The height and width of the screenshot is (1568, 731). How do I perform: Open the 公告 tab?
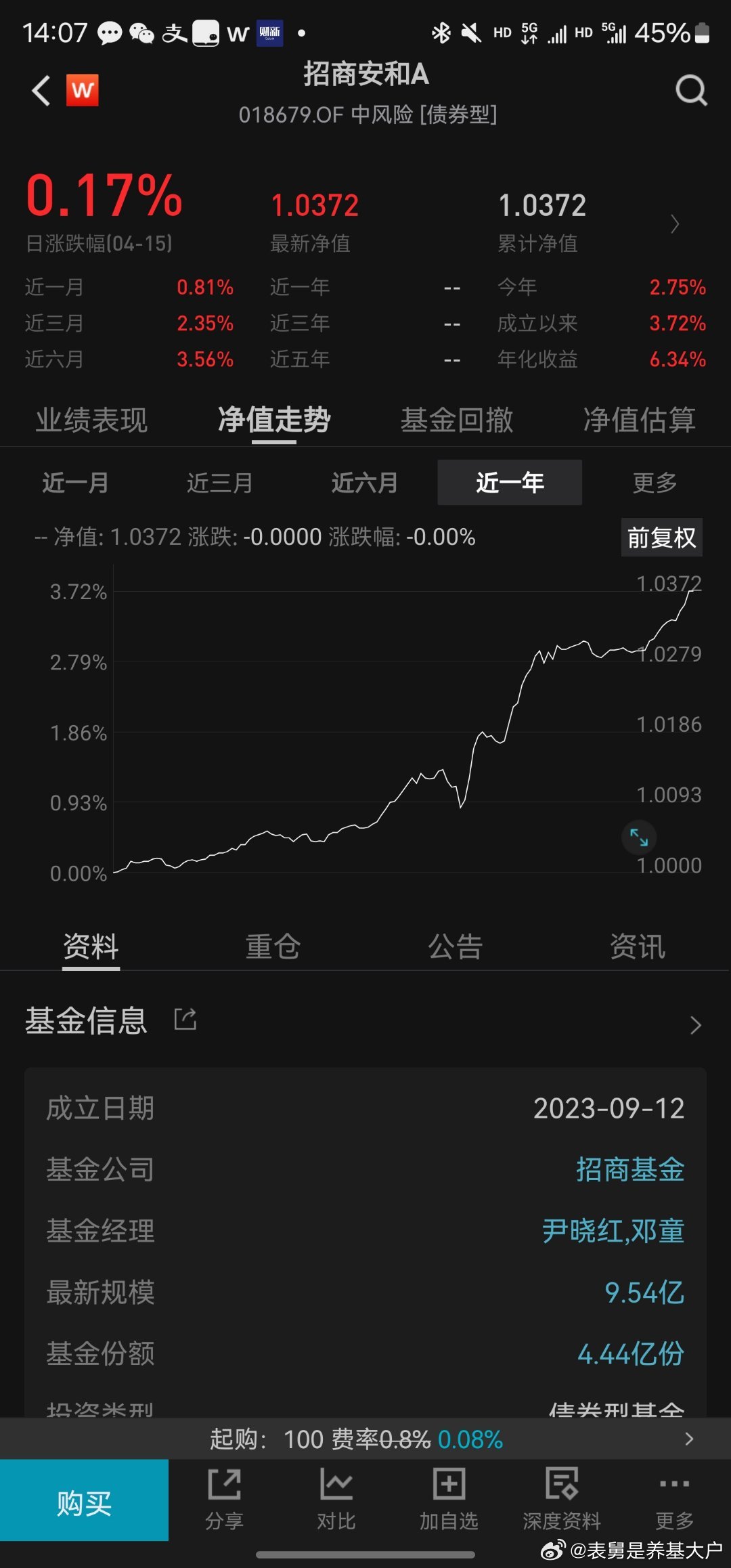pos(456,946)
